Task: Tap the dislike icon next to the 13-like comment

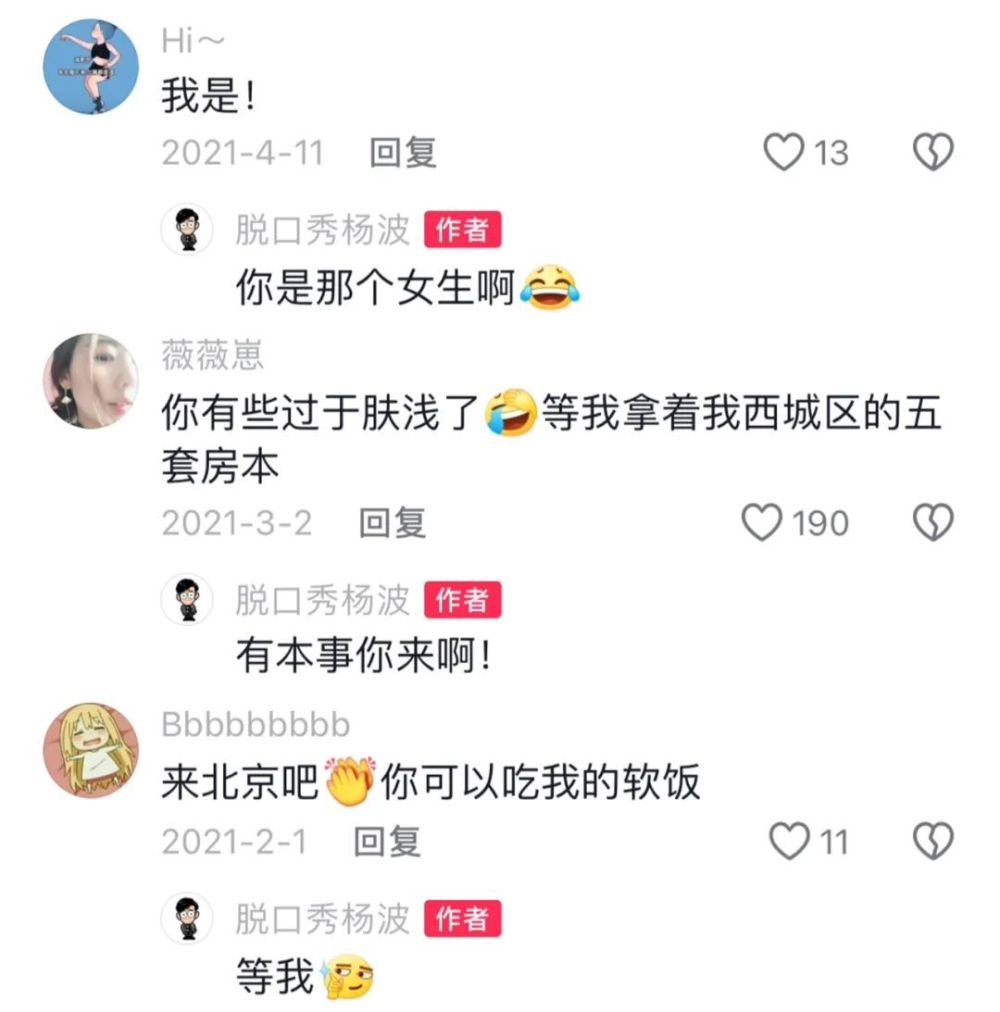Action: coord(933,153)
